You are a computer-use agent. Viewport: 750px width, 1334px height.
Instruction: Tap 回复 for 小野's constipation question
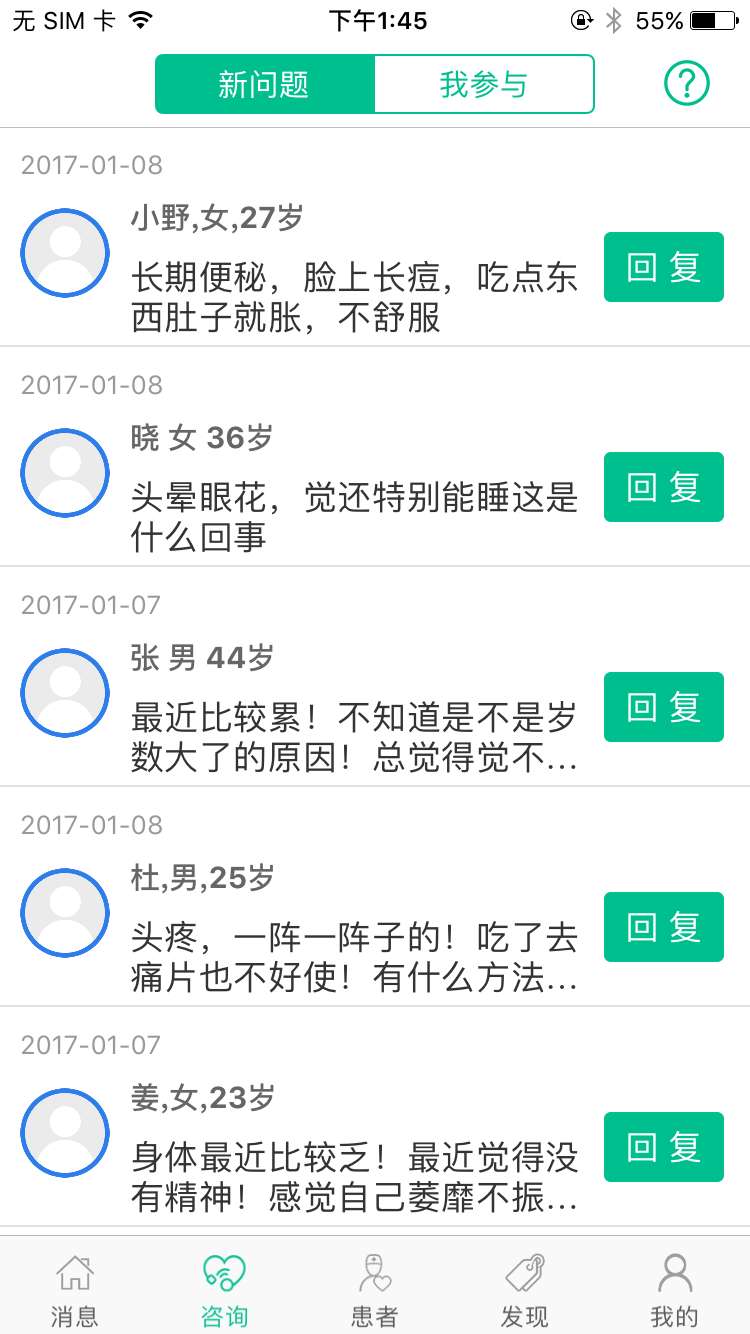coord(664,267)
